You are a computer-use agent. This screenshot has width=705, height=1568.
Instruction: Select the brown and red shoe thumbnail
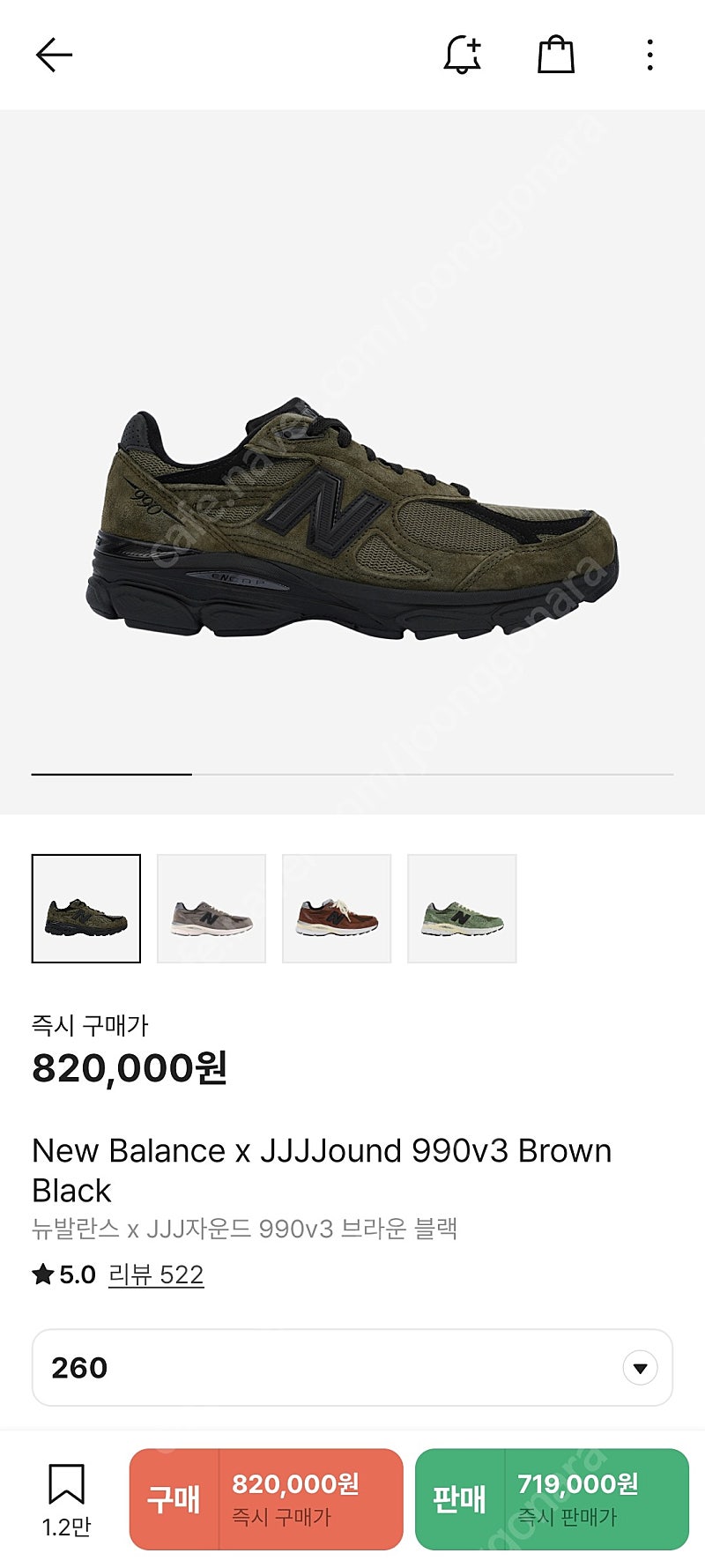337,909
